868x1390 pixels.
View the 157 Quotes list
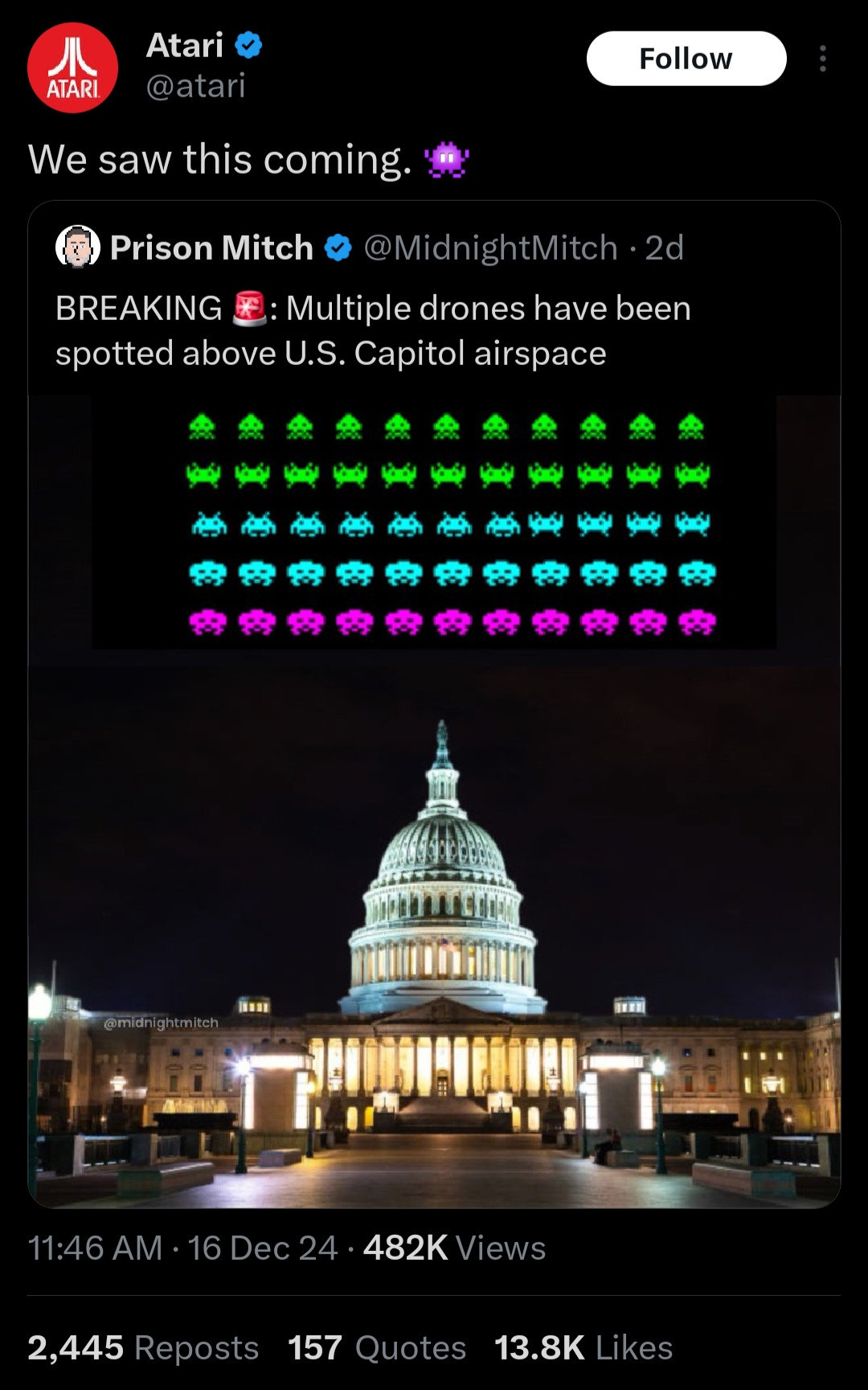tap(377, 1348)
